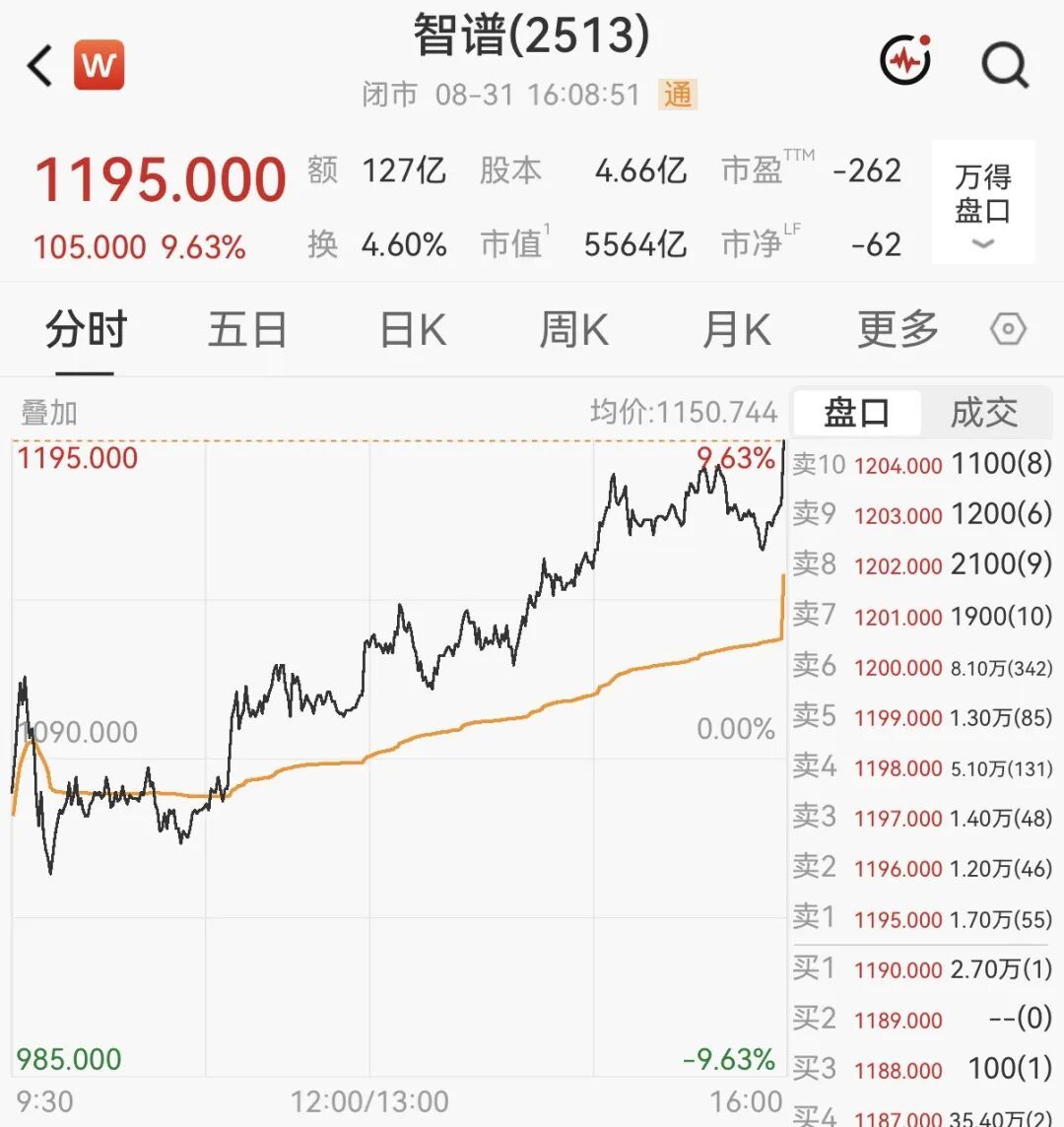Image resolution: width=1064 pixels, height=1127 pixels.
Task: Open the market pulse alert icon
Action: pyautogui.click(x=905, y=59)
